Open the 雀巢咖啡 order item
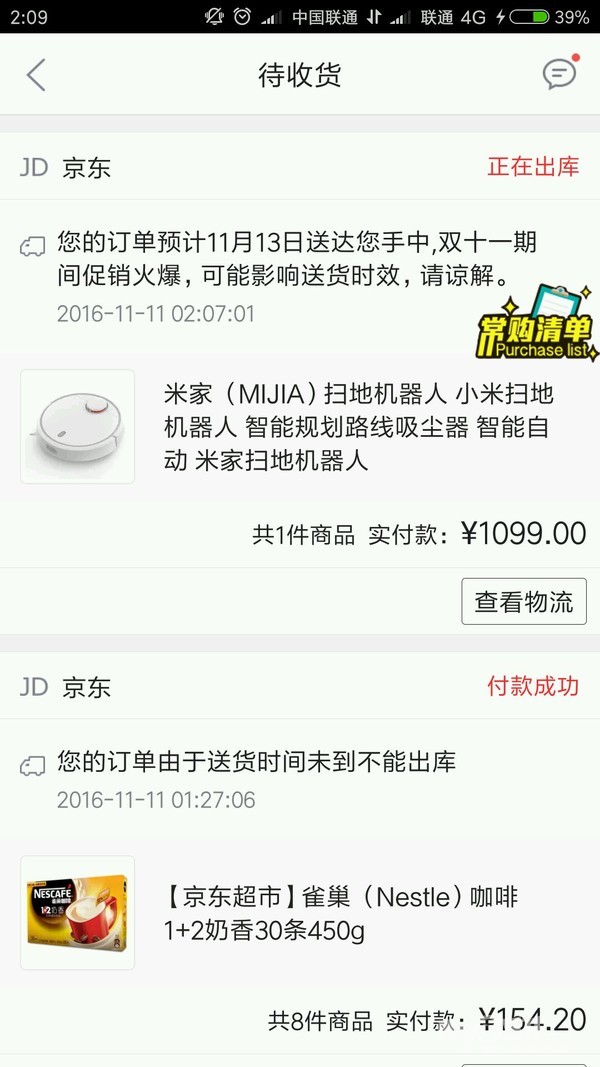The image size is (600, 1067). pyautogui.click(x=300, y=913)
